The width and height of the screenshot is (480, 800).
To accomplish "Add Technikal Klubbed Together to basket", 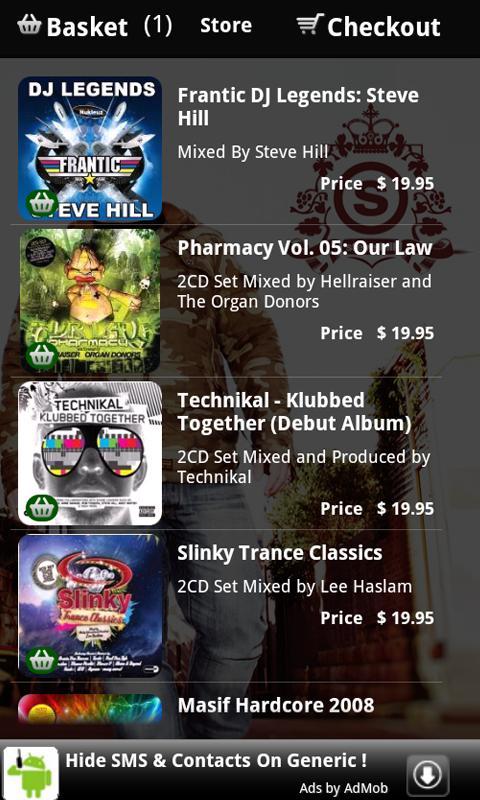I will [42, 508].
